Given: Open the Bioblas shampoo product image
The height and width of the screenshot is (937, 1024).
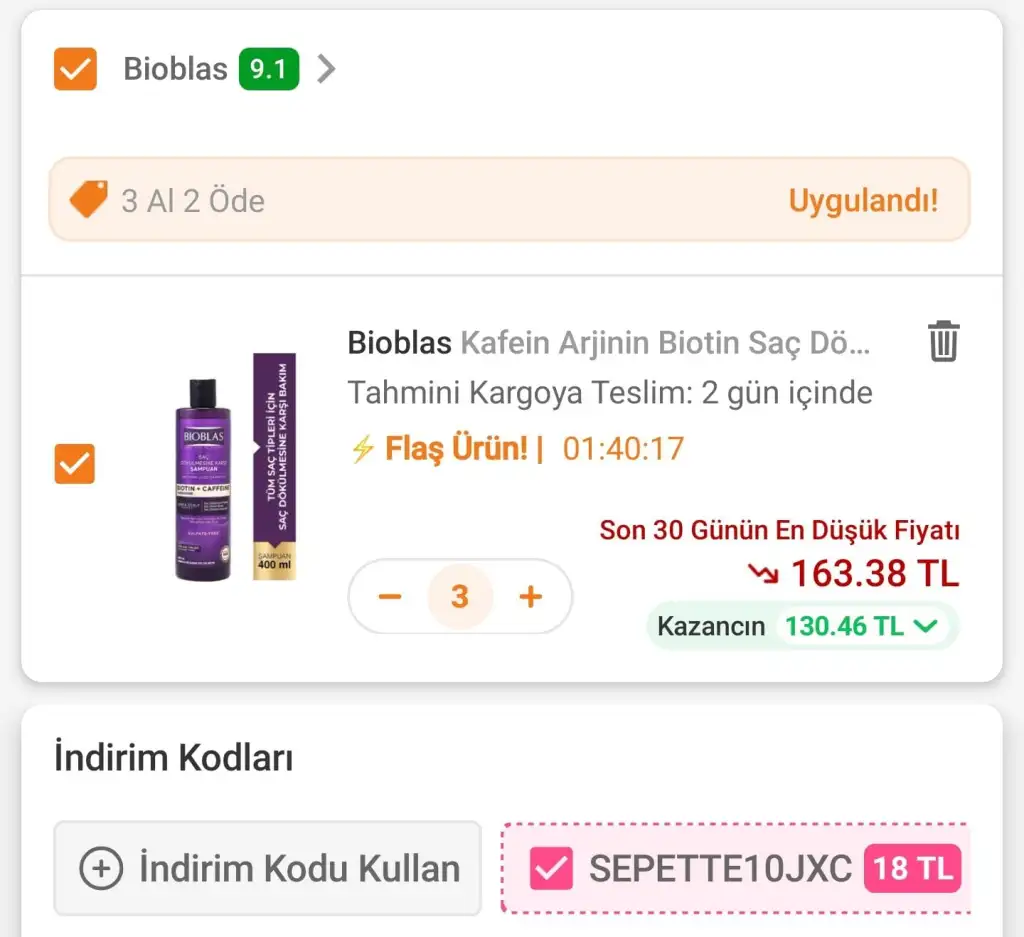Looking at the screenshot, I should [x=235, y=466].
